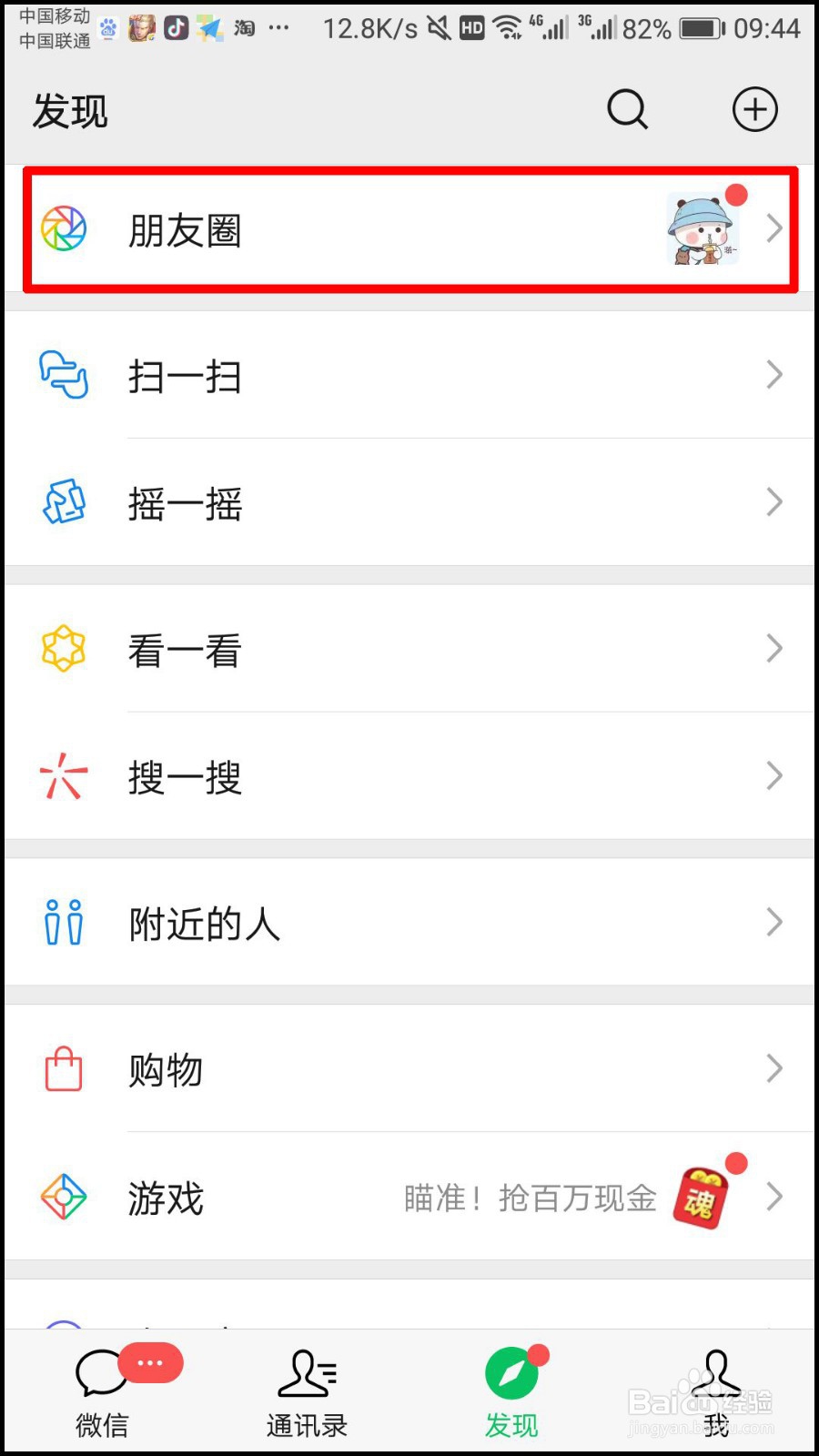Select the Scan (扫一扫) QR icon

(x=62, y=375)
